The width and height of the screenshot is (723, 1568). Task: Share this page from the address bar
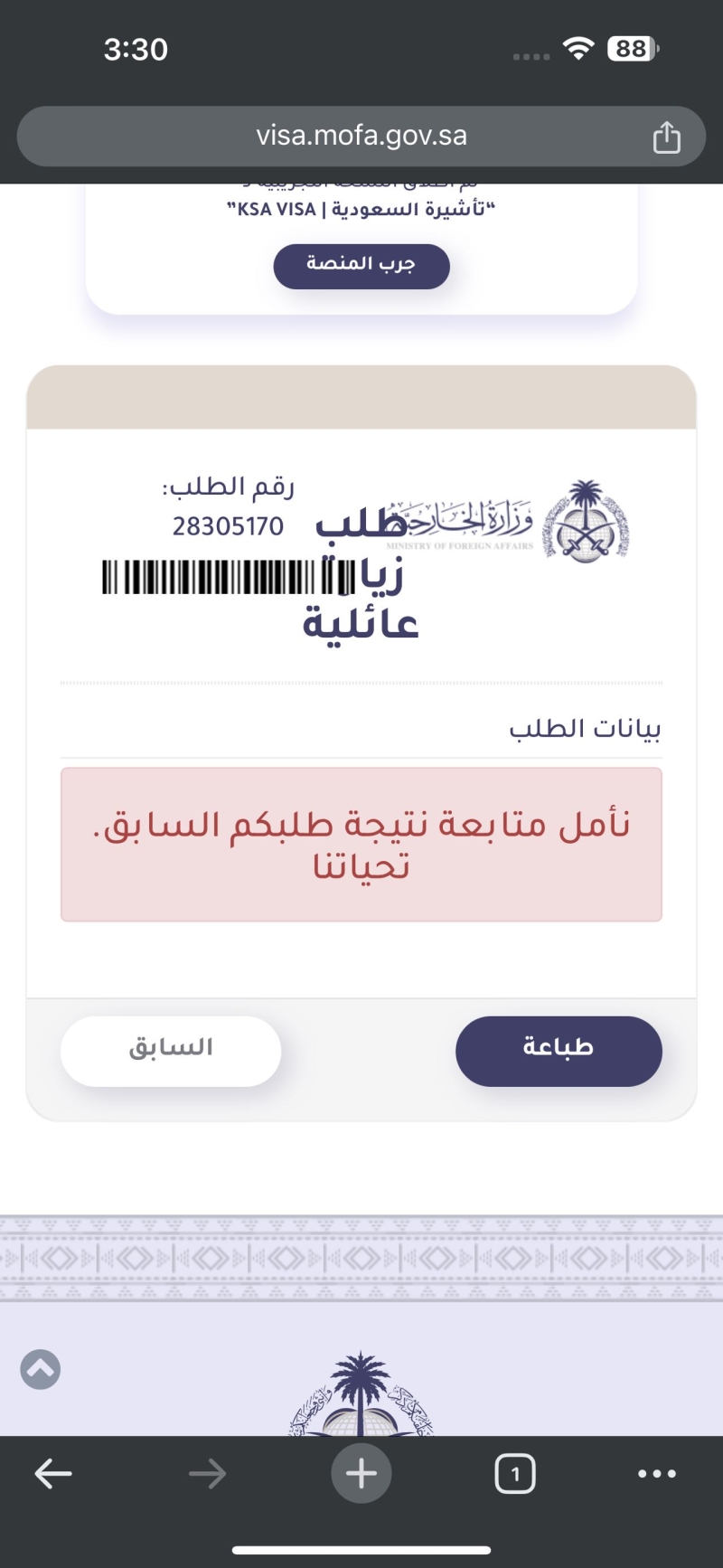click(x=666, y=137)
